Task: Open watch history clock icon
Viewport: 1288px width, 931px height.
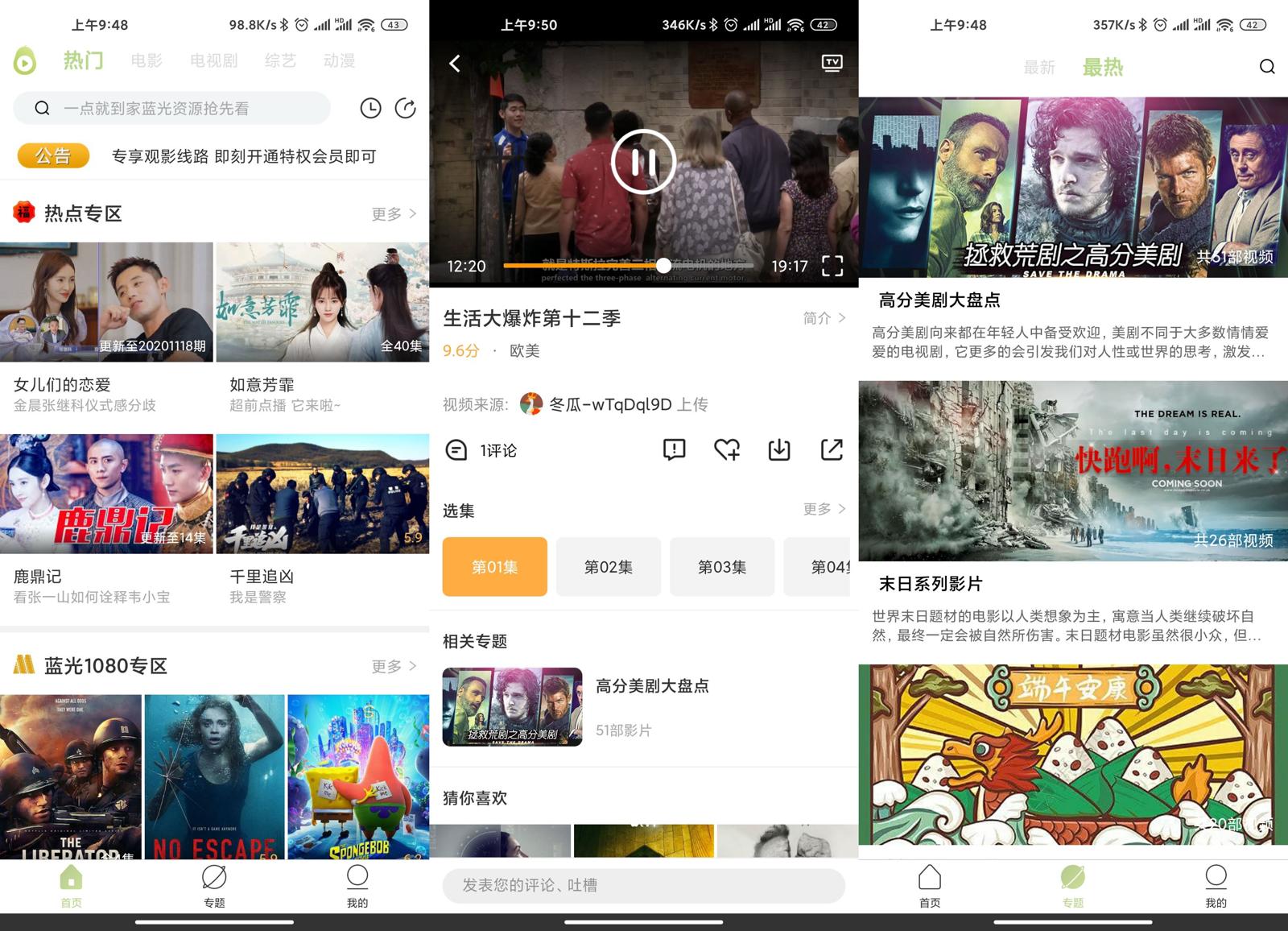Action: coord(370,108)
